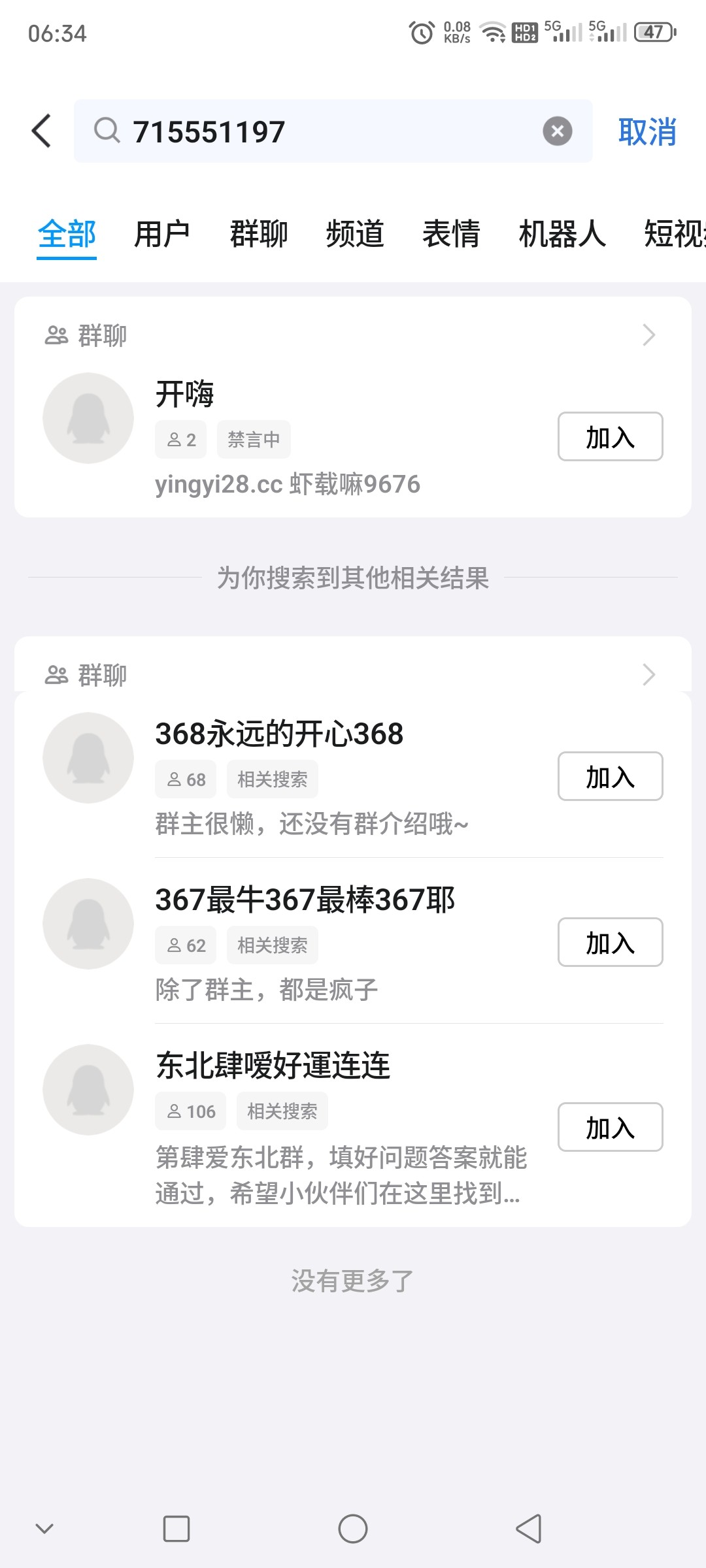Viewport: 706px width, 1568px height.
Task: Cancel the search with 取消
Action: (x=647, y=132)
